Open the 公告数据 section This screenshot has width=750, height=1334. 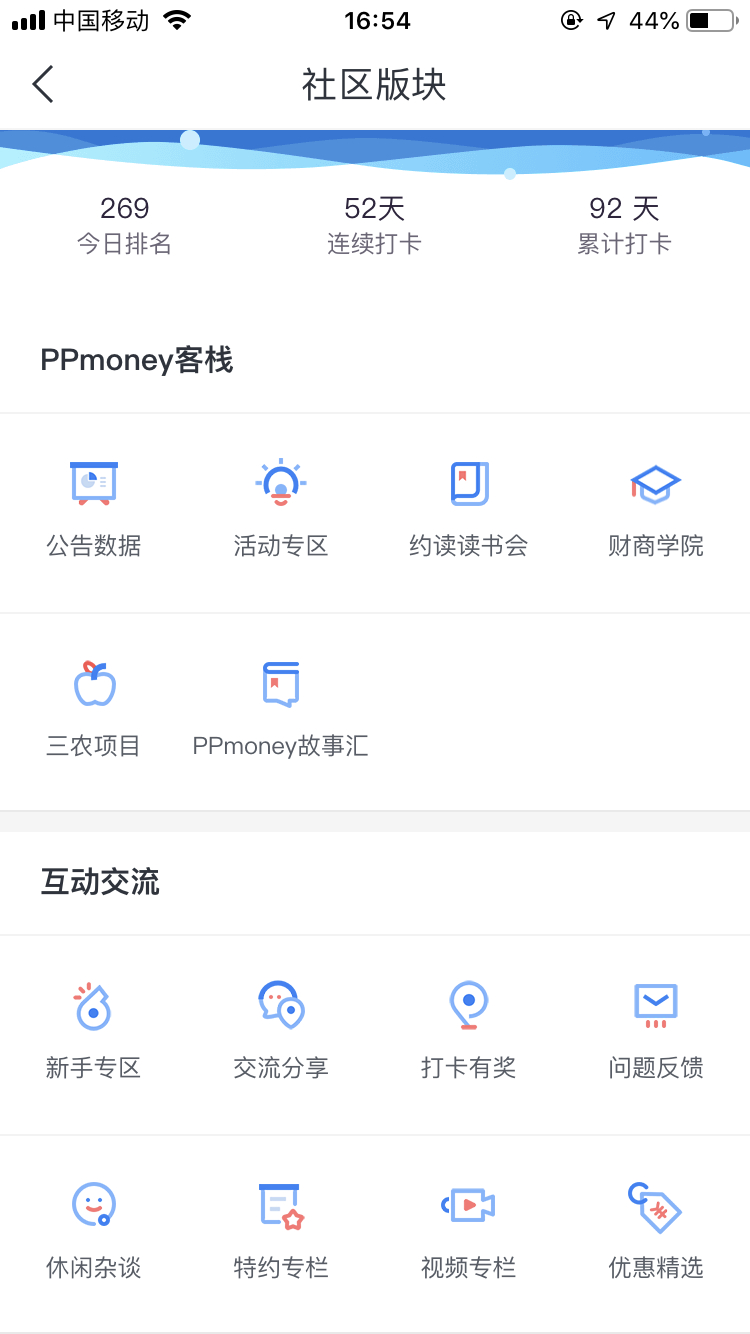94,510
